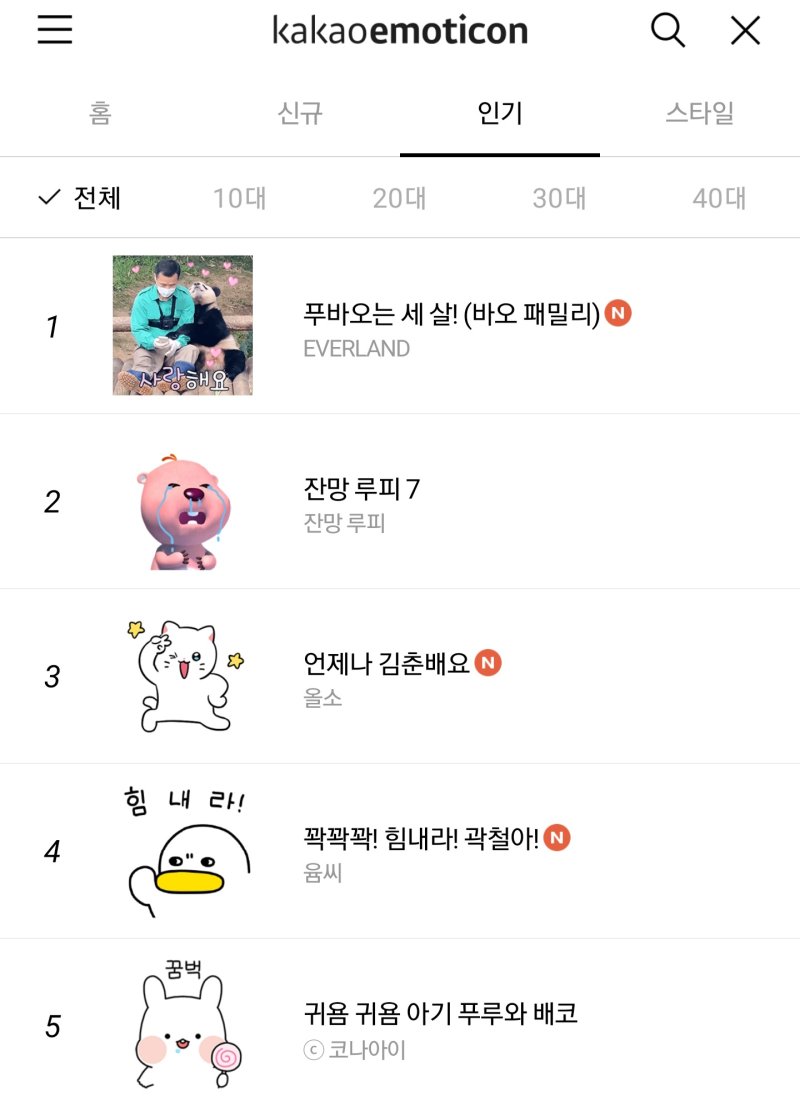Click the checkmark next to 전체
This screenshot has height=1111, width=800.
(x=47, y=198)
